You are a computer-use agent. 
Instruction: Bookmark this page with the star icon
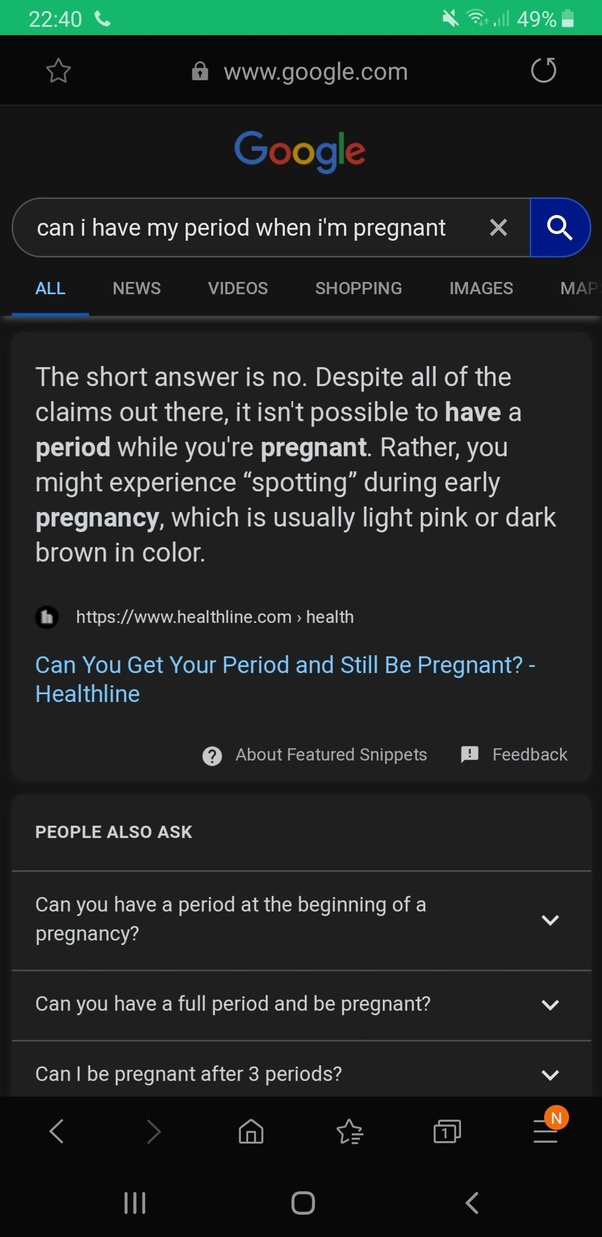(59, 71)
